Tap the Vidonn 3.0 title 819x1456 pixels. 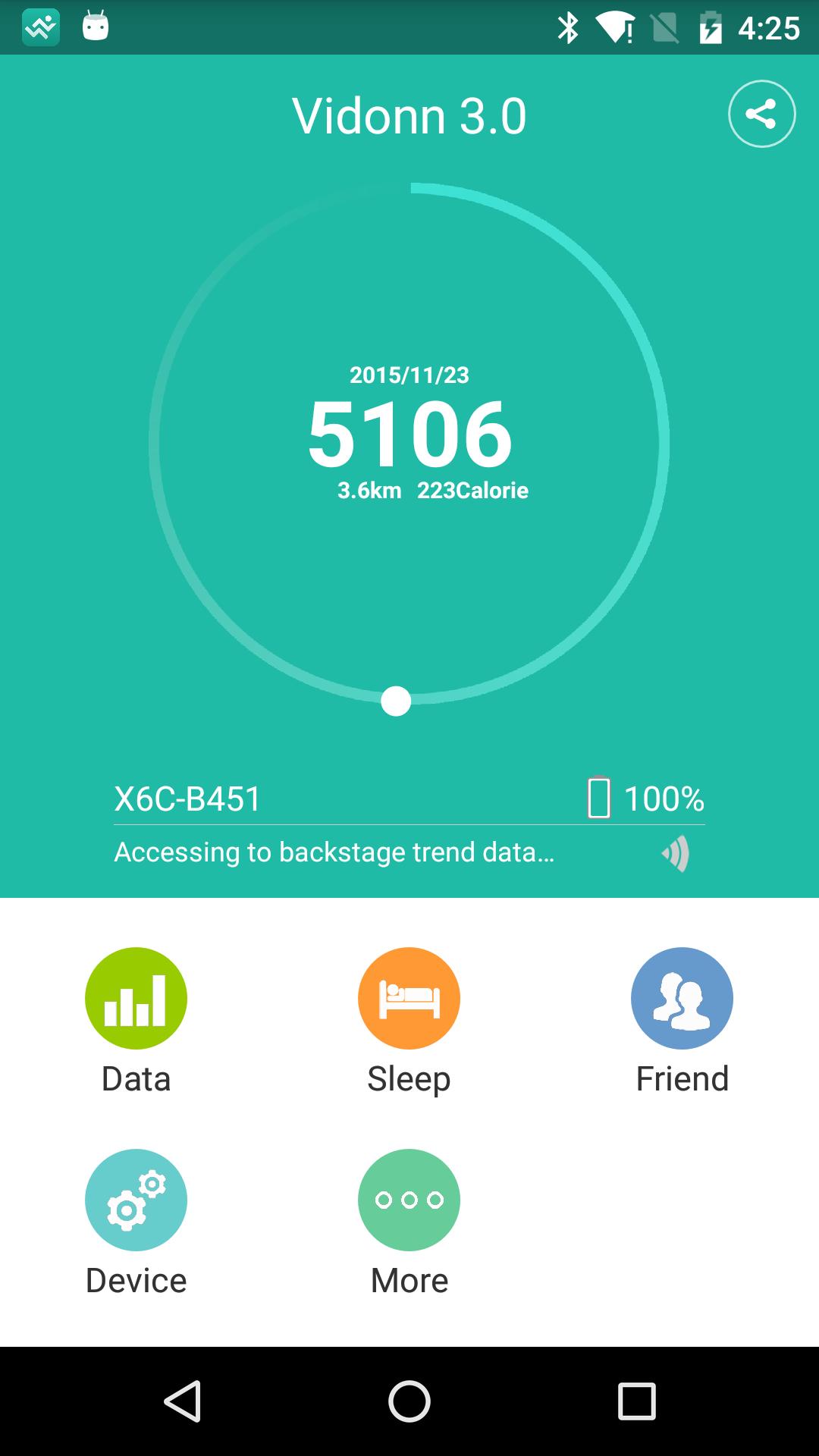click(x=409, y=115)
